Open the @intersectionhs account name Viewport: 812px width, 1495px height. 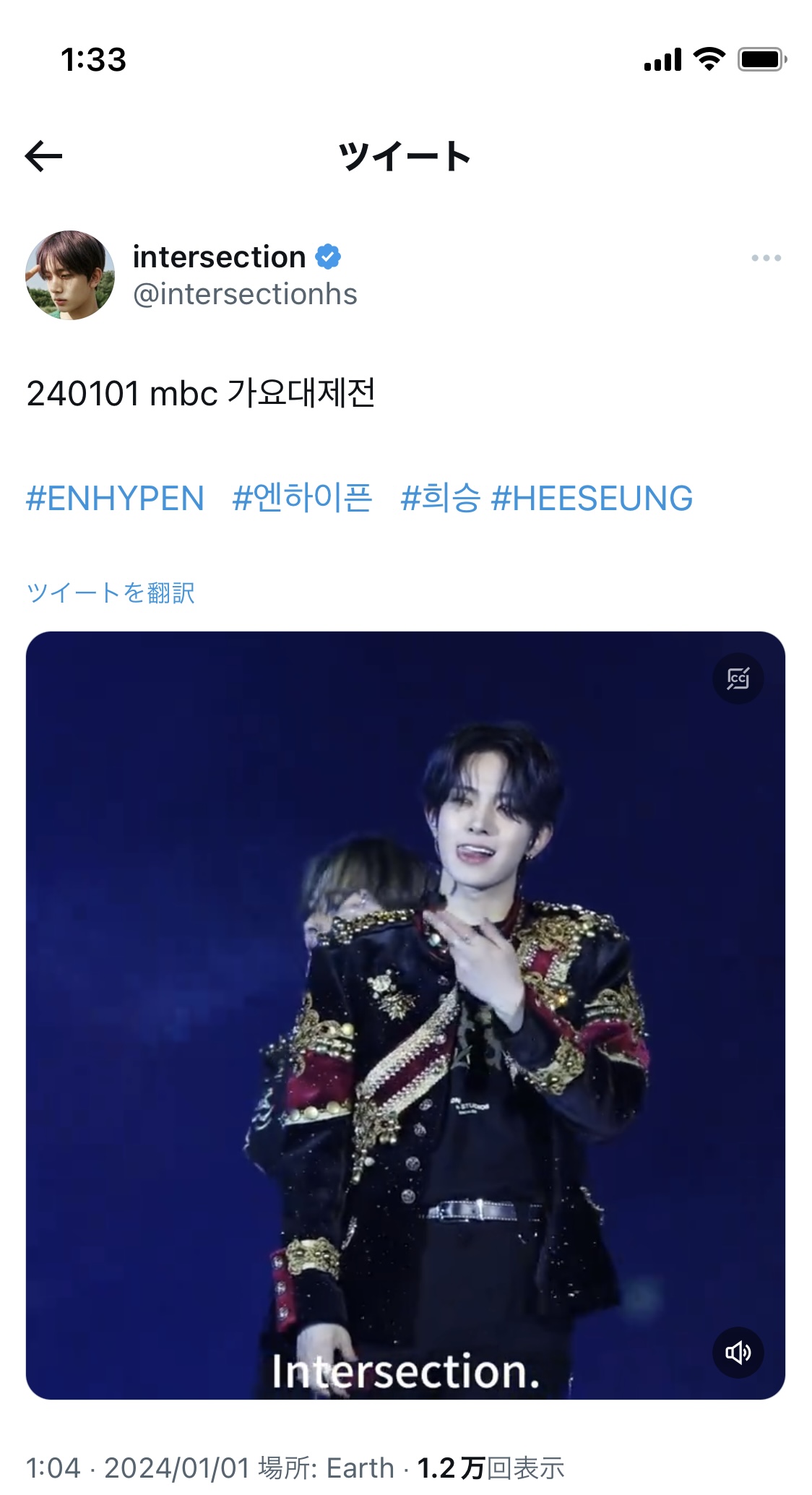[x=245, y=294]
